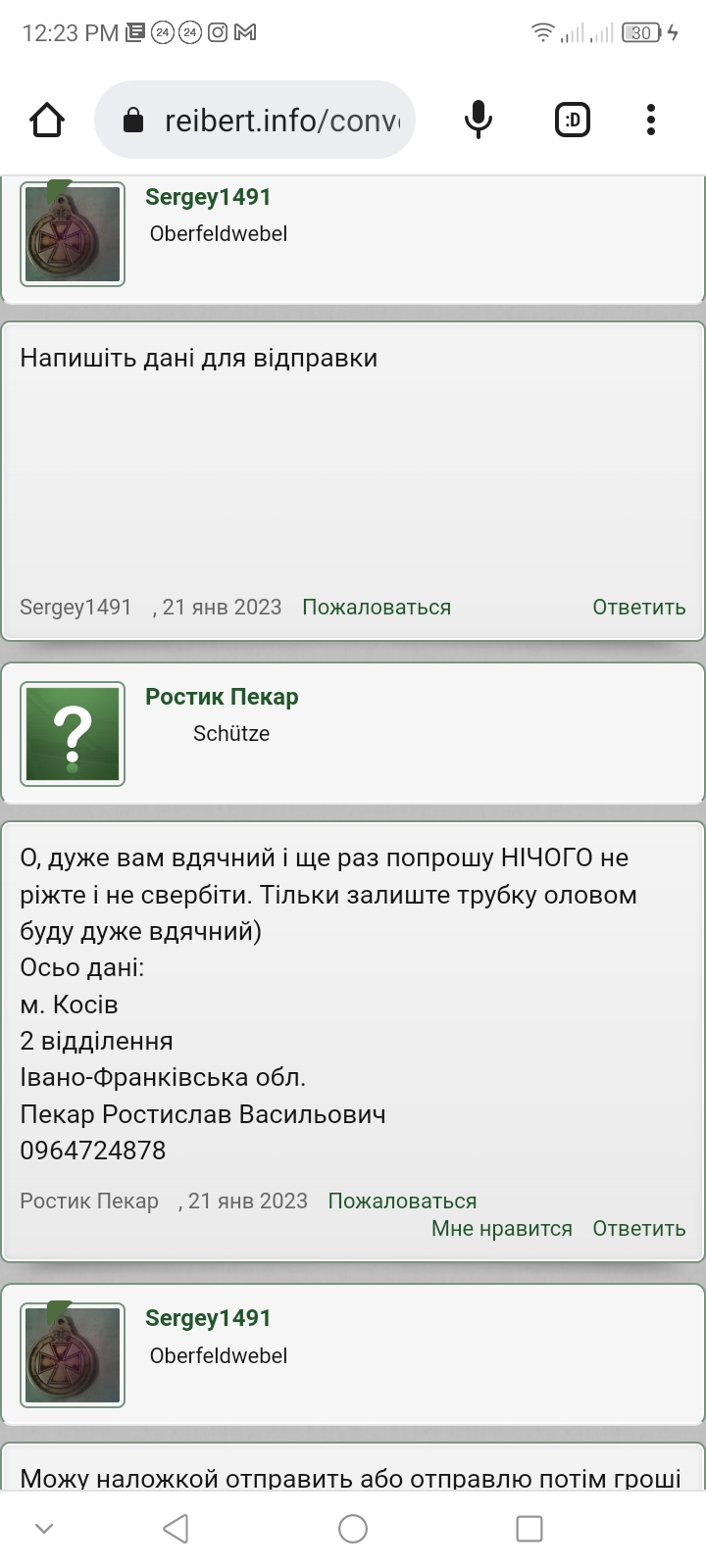Open the first Sergey1491 profile name link
The width and height of the screenshot is (706, 1568).
click(x=208, y=197)
